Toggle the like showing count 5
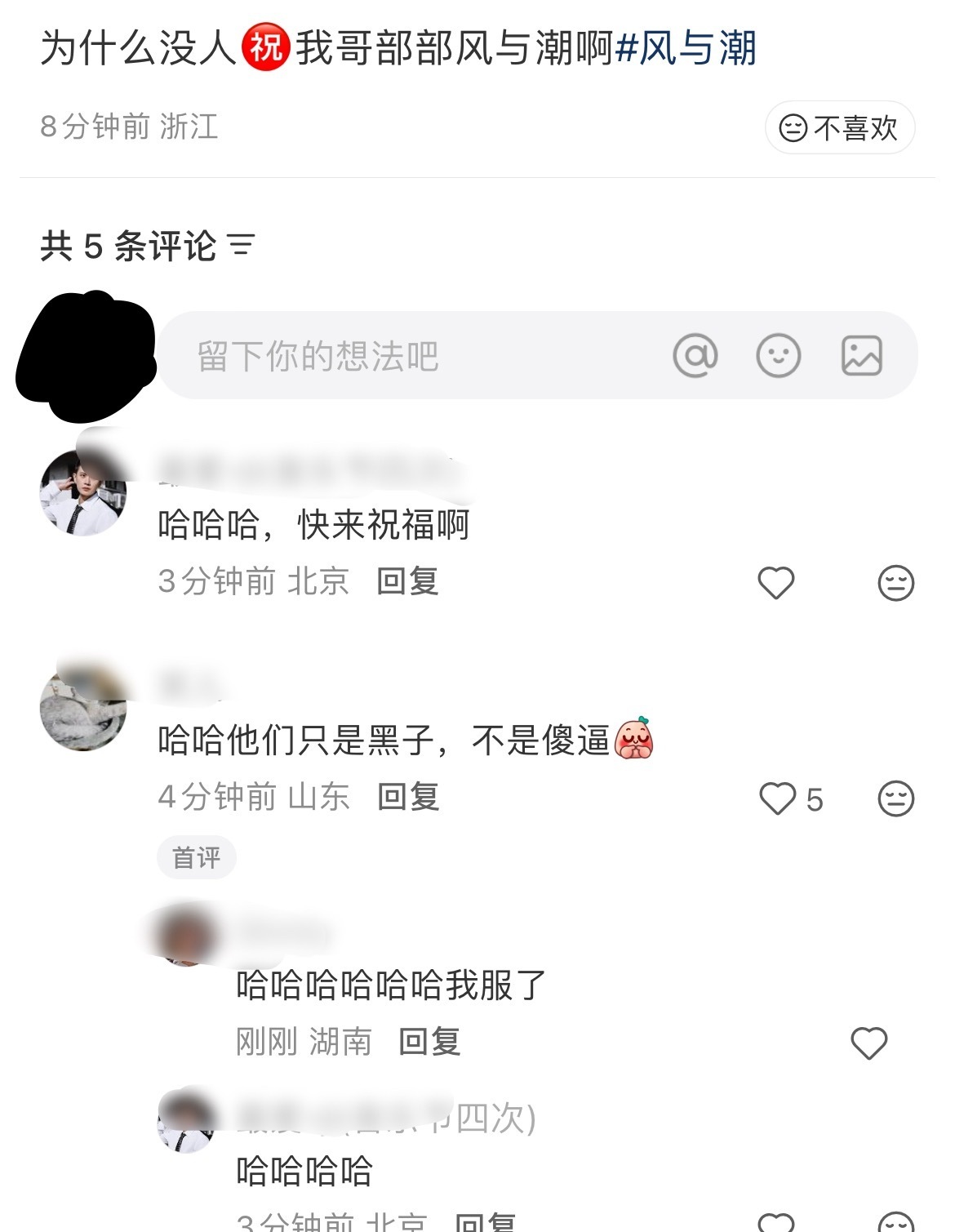 (777, 799)
